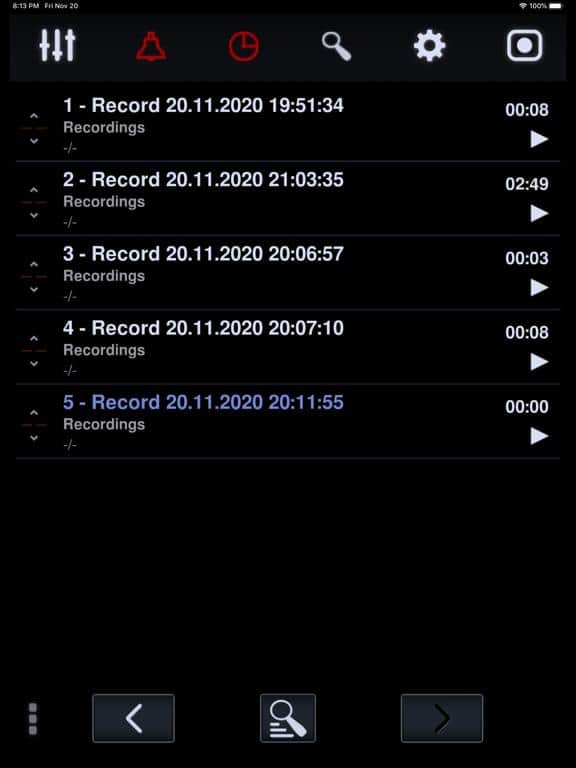Open the list search button at bottom

[288, 718]
